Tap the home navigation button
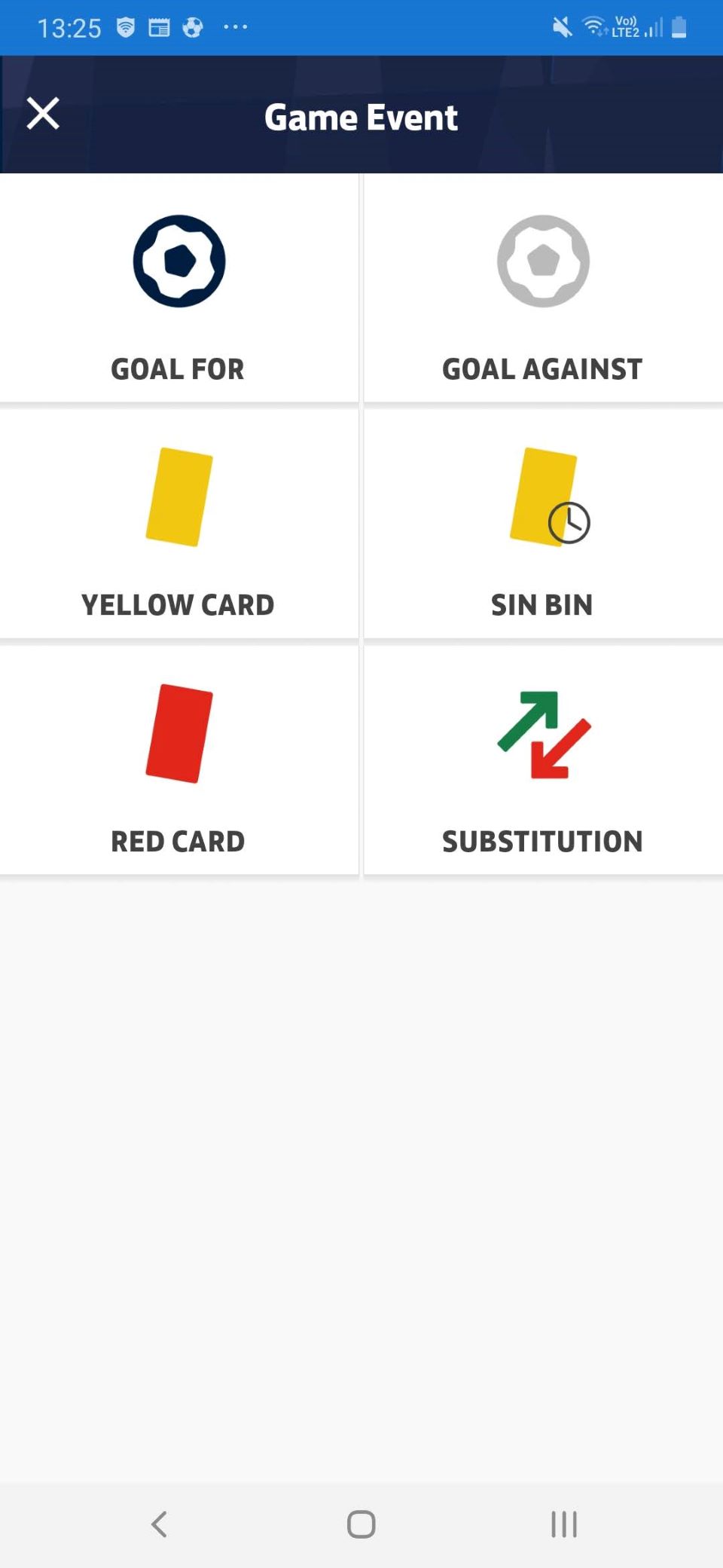 [x=360, y=1525]
